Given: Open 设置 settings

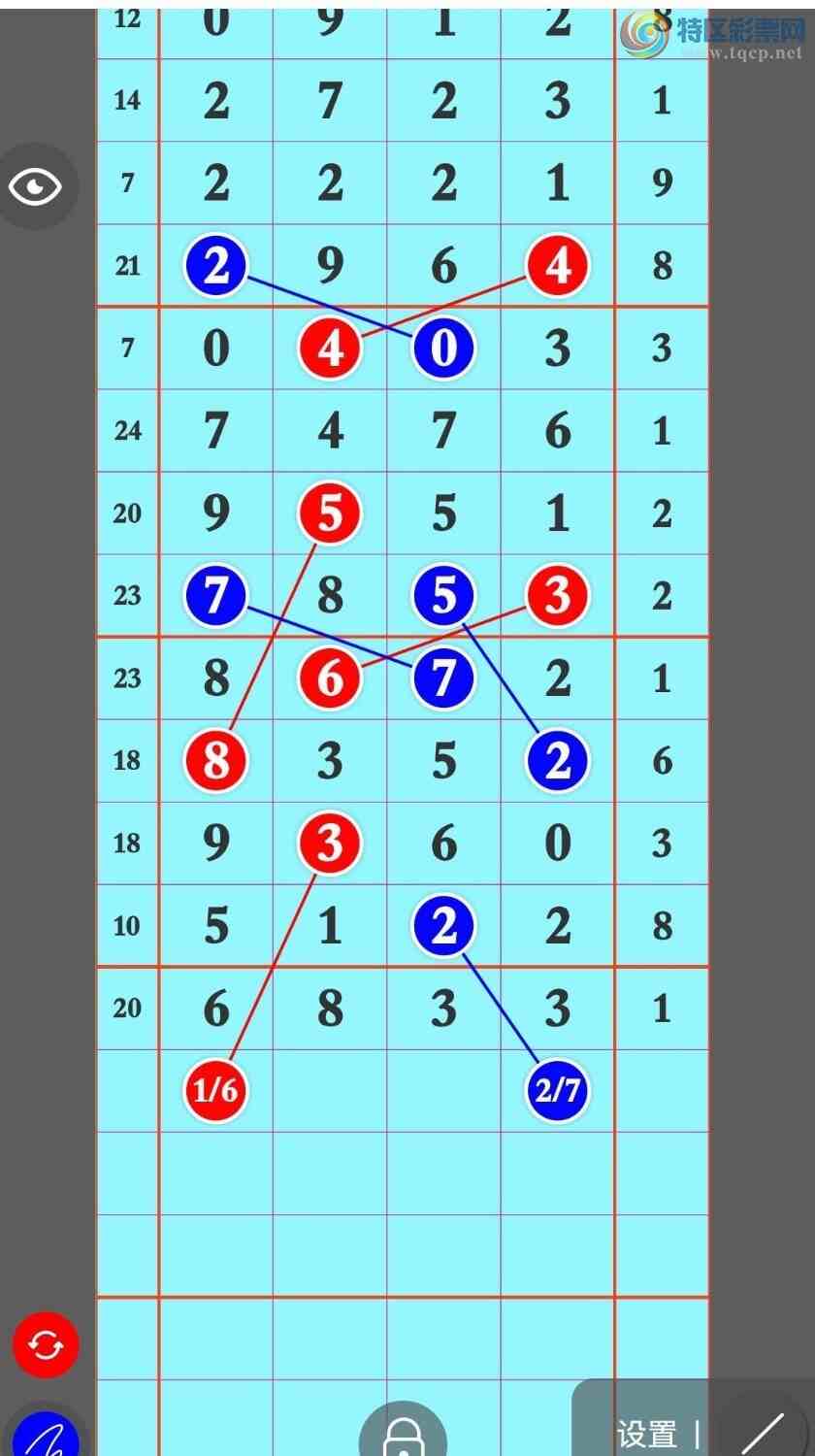Looking at the screenshot, I should tap(647, 1434).
